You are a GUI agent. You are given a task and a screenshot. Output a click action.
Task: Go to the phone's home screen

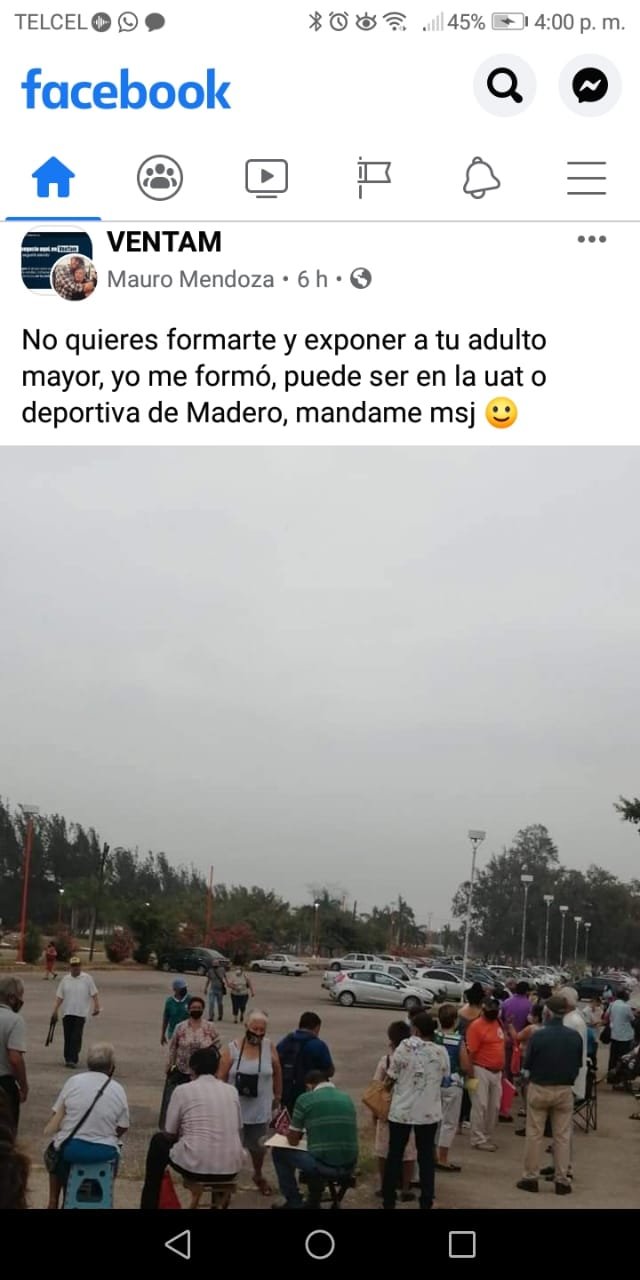pyautogui.click(x=320, y=1244)
